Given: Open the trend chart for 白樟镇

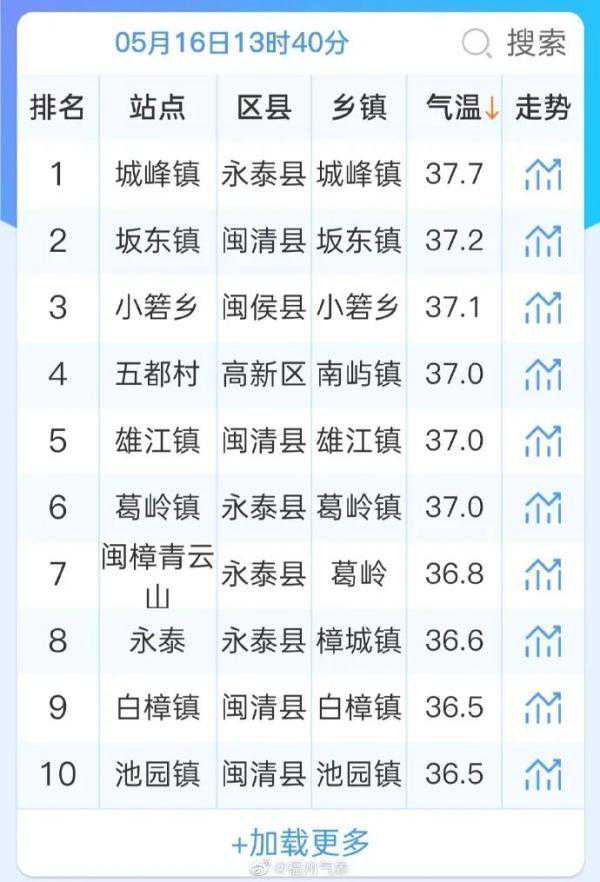Looking at the screenshot, I should [542, 707].
